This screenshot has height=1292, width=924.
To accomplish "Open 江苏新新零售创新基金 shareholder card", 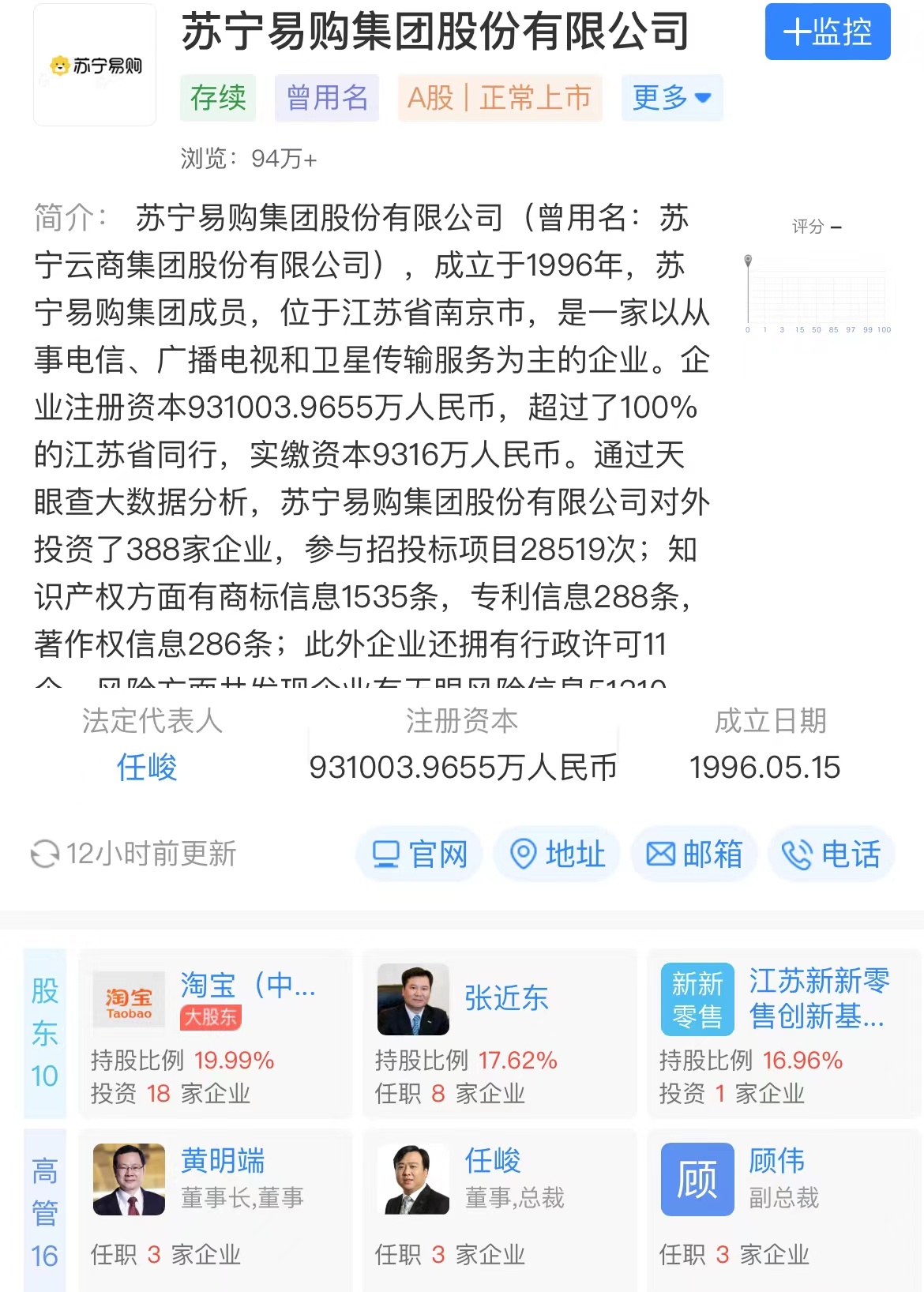I will (783, 1033).
